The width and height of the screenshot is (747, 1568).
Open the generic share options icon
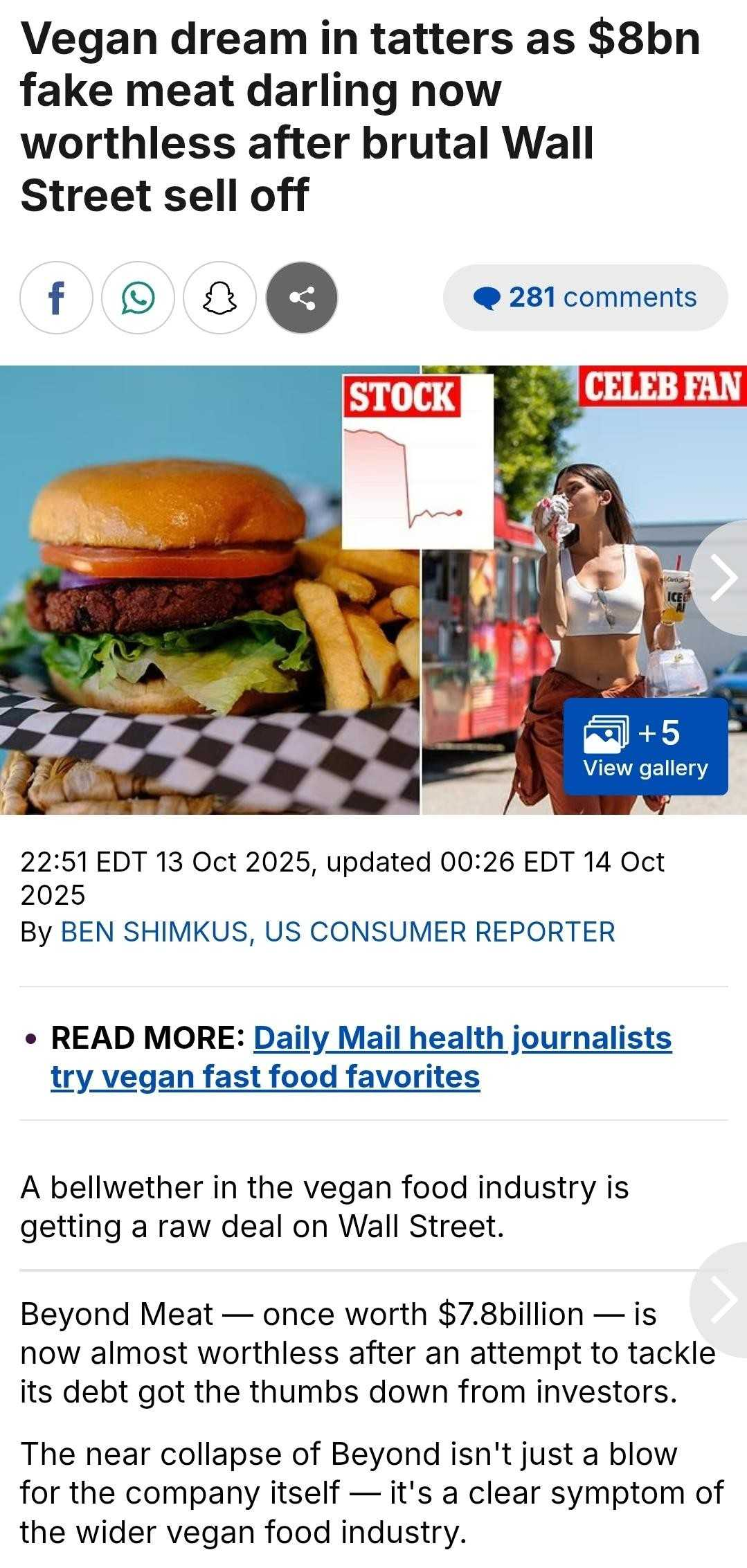coord(302,298)
